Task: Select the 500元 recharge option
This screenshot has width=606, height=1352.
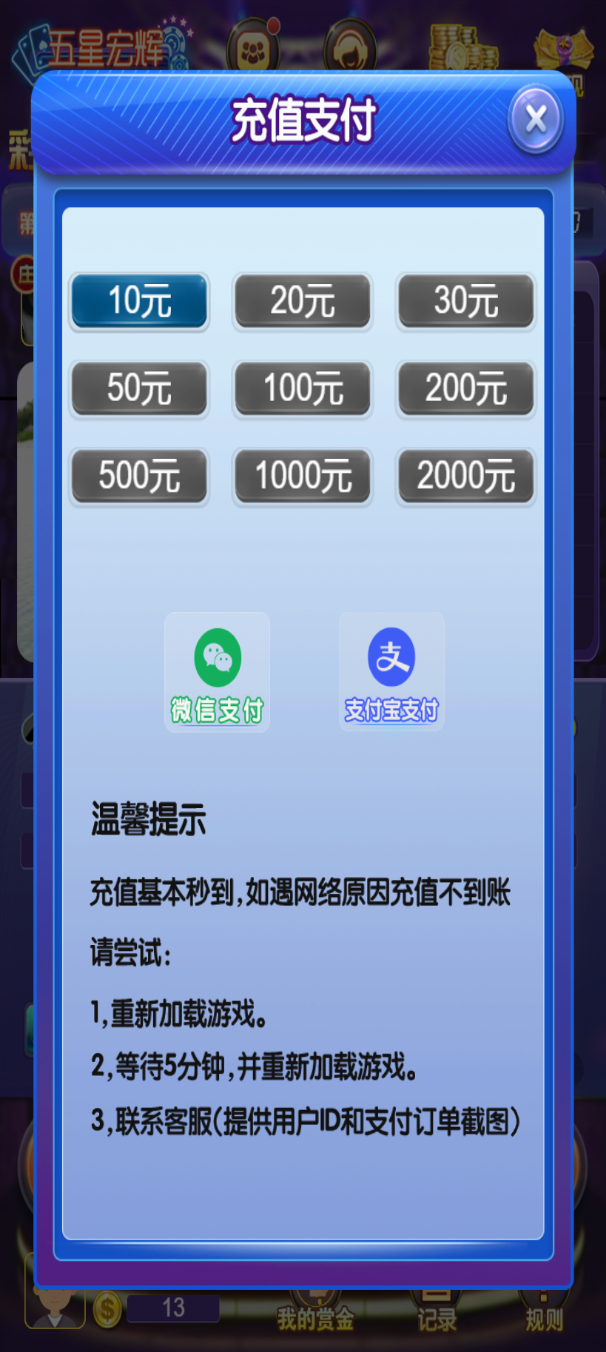Action: (x=139, y=477)
